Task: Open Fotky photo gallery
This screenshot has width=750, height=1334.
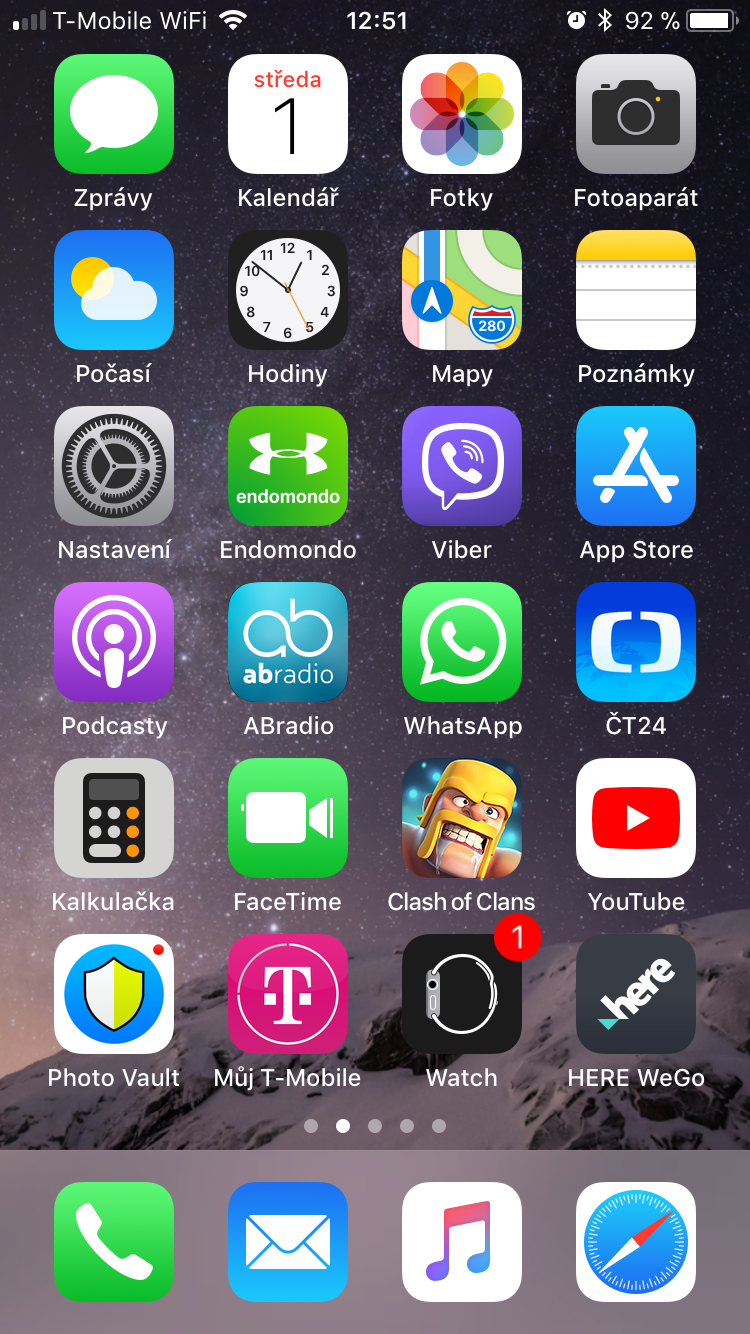Action: tap(462, 114)
